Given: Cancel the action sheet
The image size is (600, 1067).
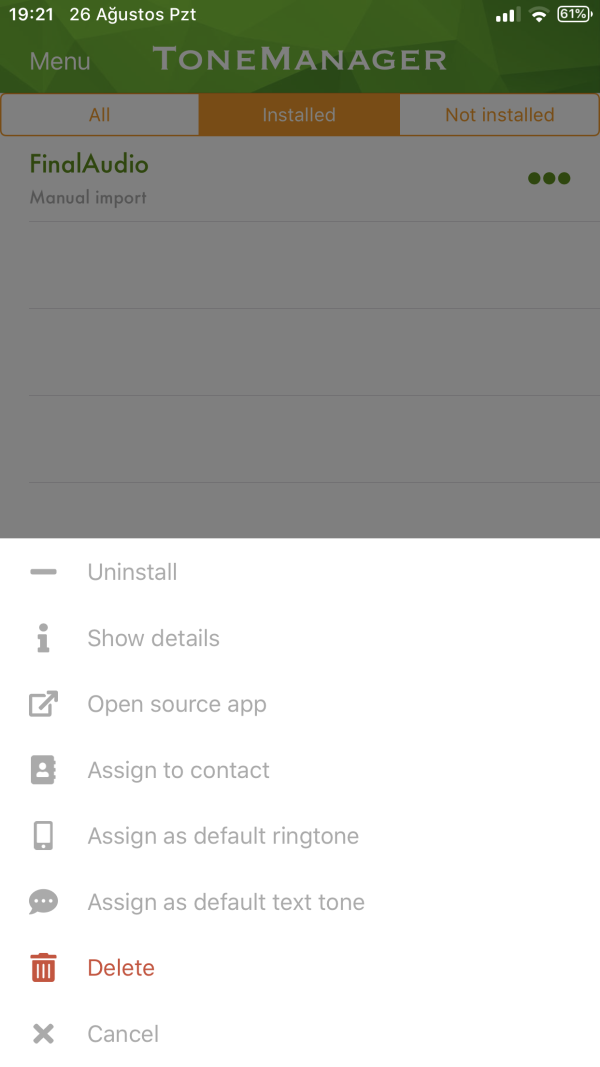Looking at the screenshot, I should point(122,1034).
